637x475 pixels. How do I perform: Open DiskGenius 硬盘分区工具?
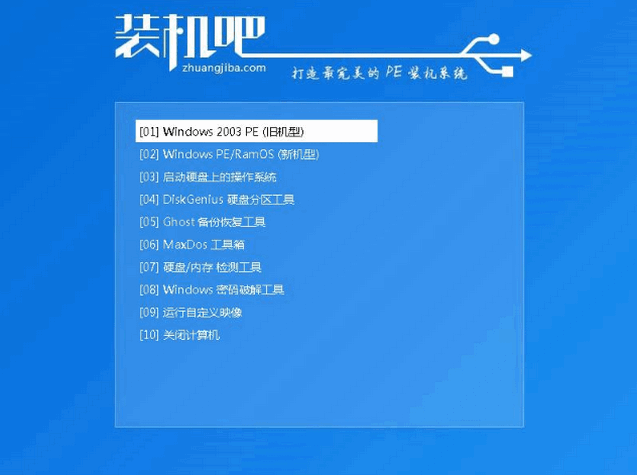(217, 200)
